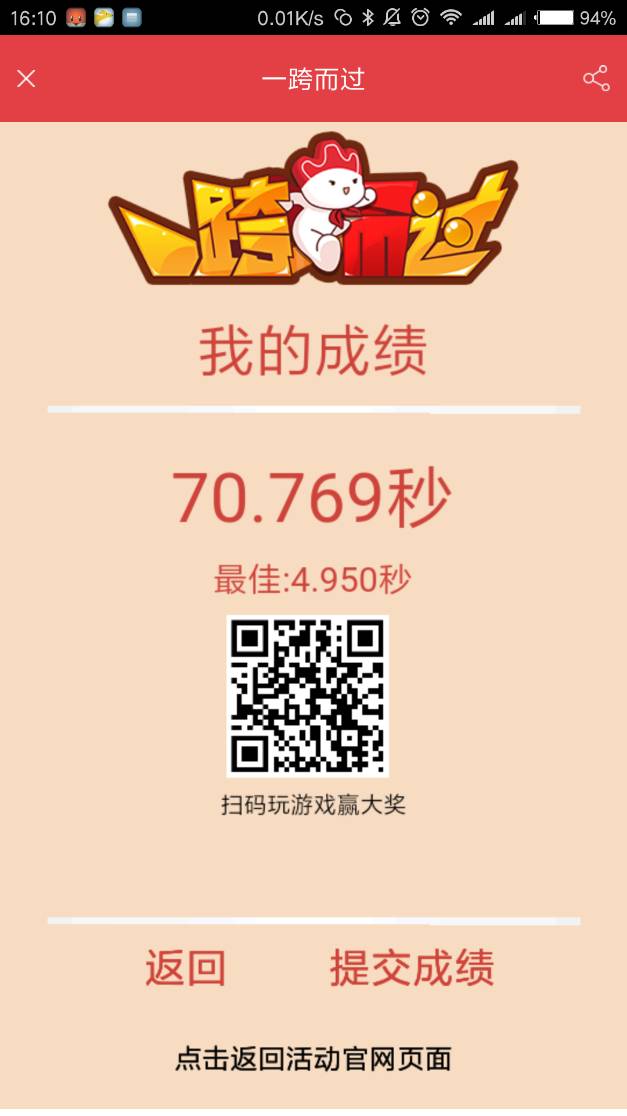Submit score with 提交成绩
The width and height of the screenshot is (627, 1116).
[x=412, y=968]
